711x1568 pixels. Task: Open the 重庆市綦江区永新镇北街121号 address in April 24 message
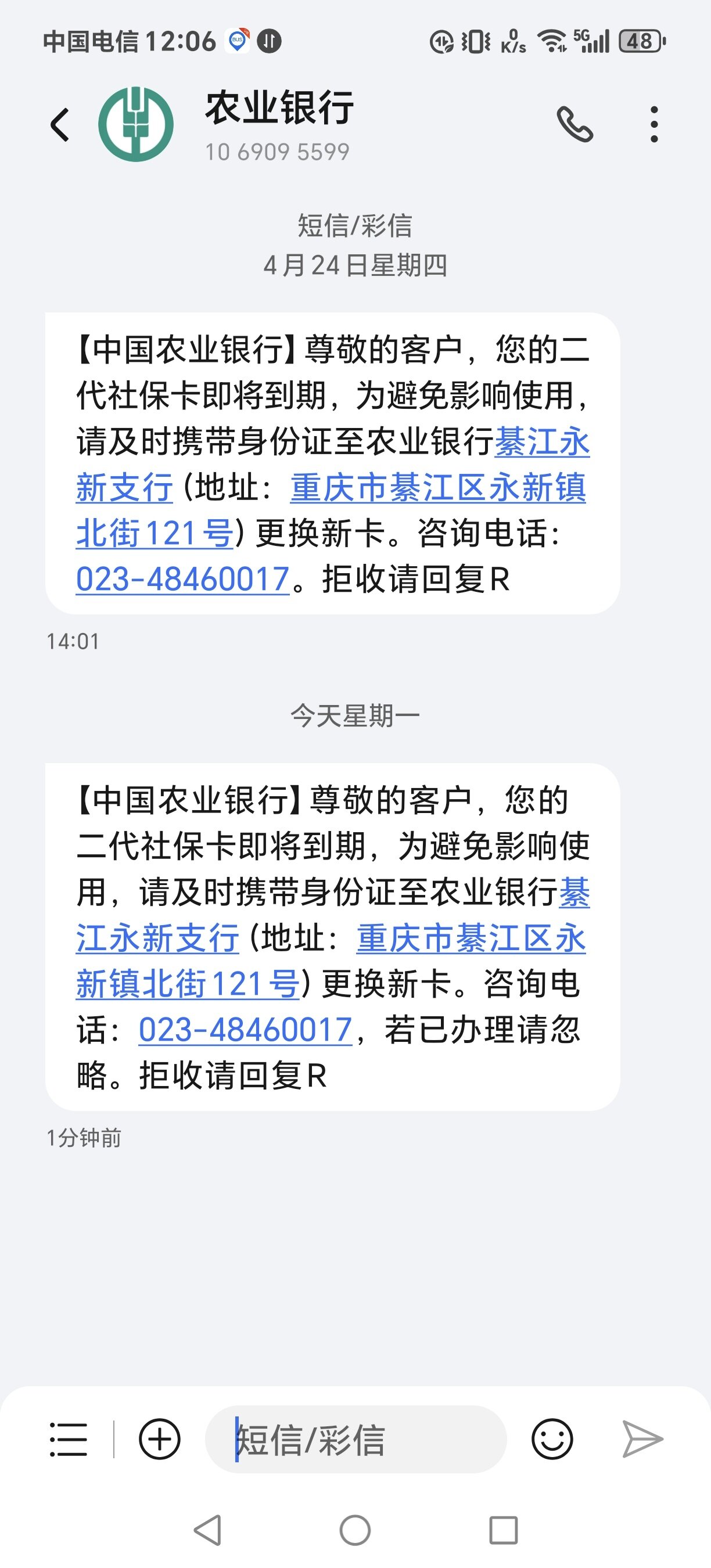click(x=437, y=488)
